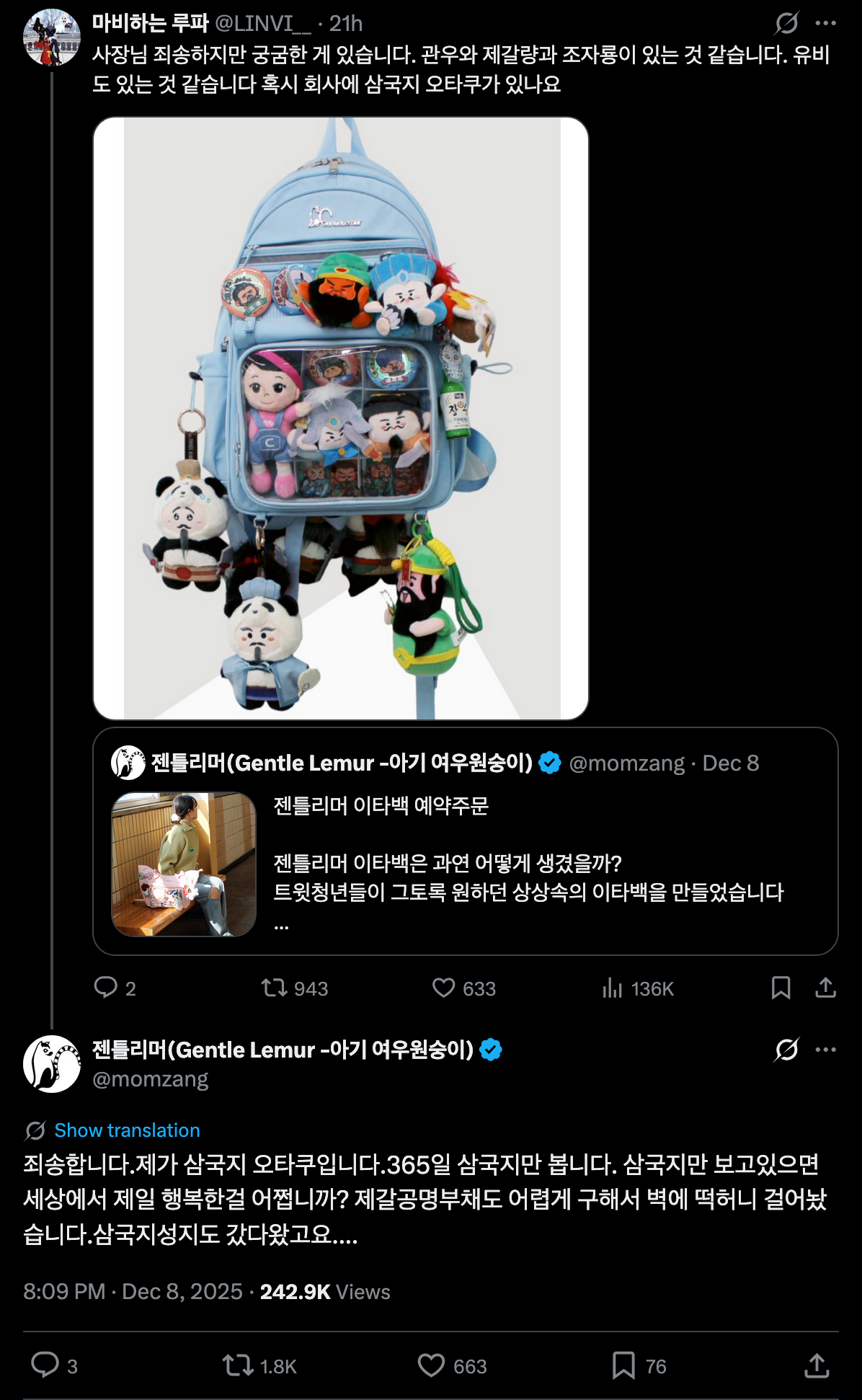Share the main post by @momzang
This screenshot has height=1400, width=862.
point(817,1365)
